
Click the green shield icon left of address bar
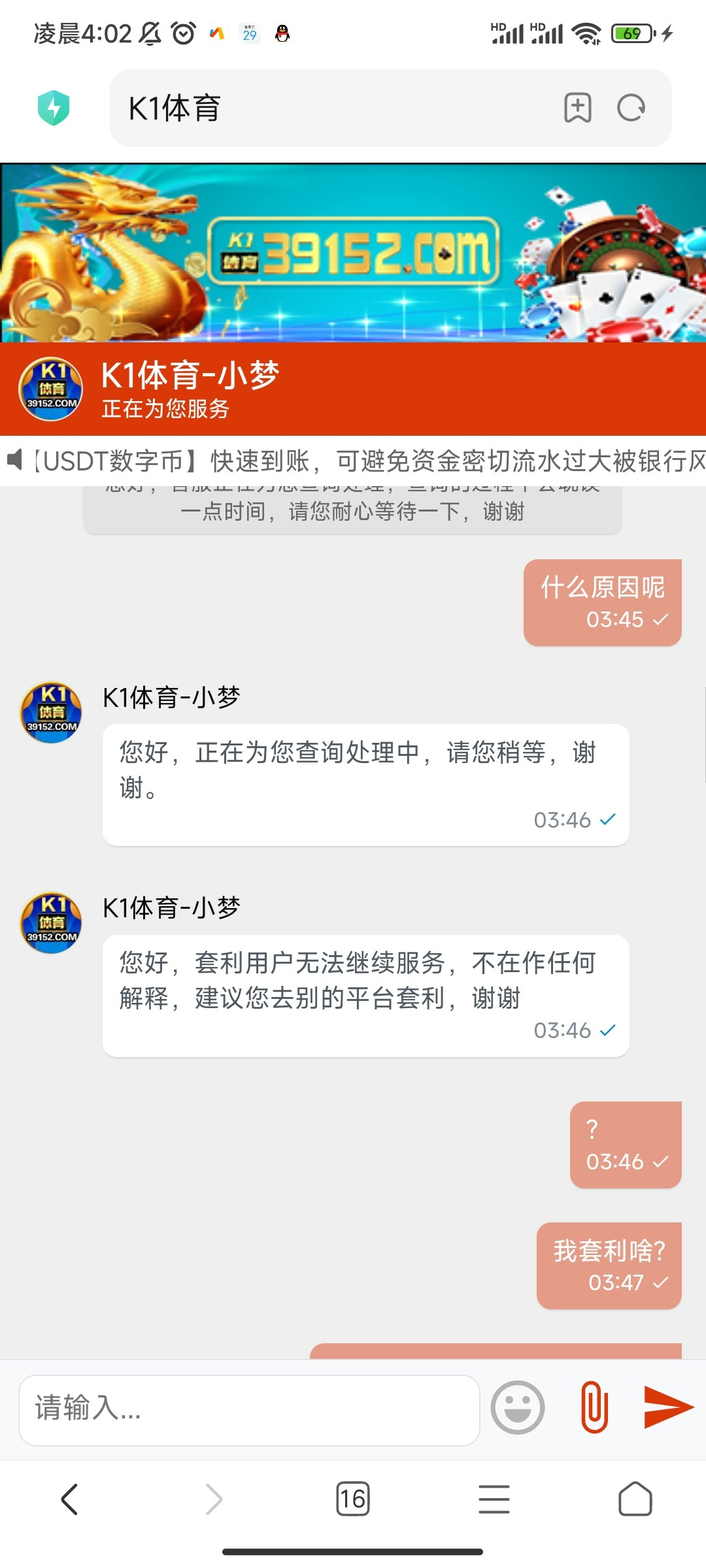55,108
